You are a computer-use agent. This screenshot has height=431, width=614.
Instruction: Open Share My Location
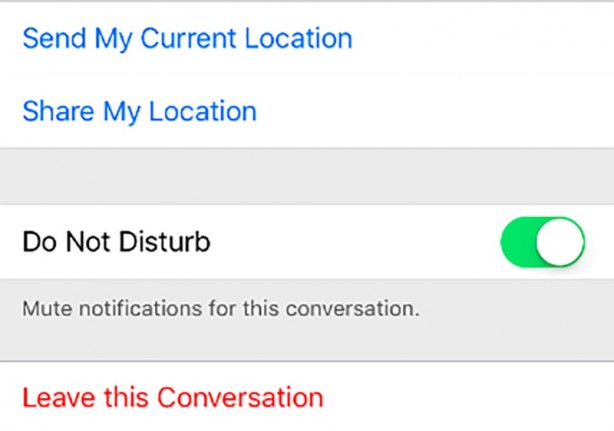139,111
